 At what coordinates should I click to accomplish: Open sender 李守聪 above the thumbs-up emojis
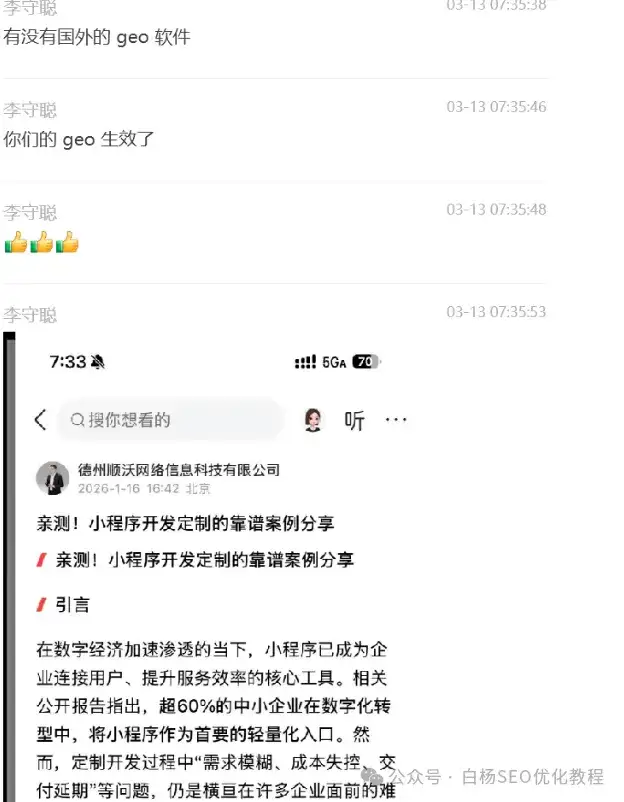pyautogui.click(x=30, y=212)
